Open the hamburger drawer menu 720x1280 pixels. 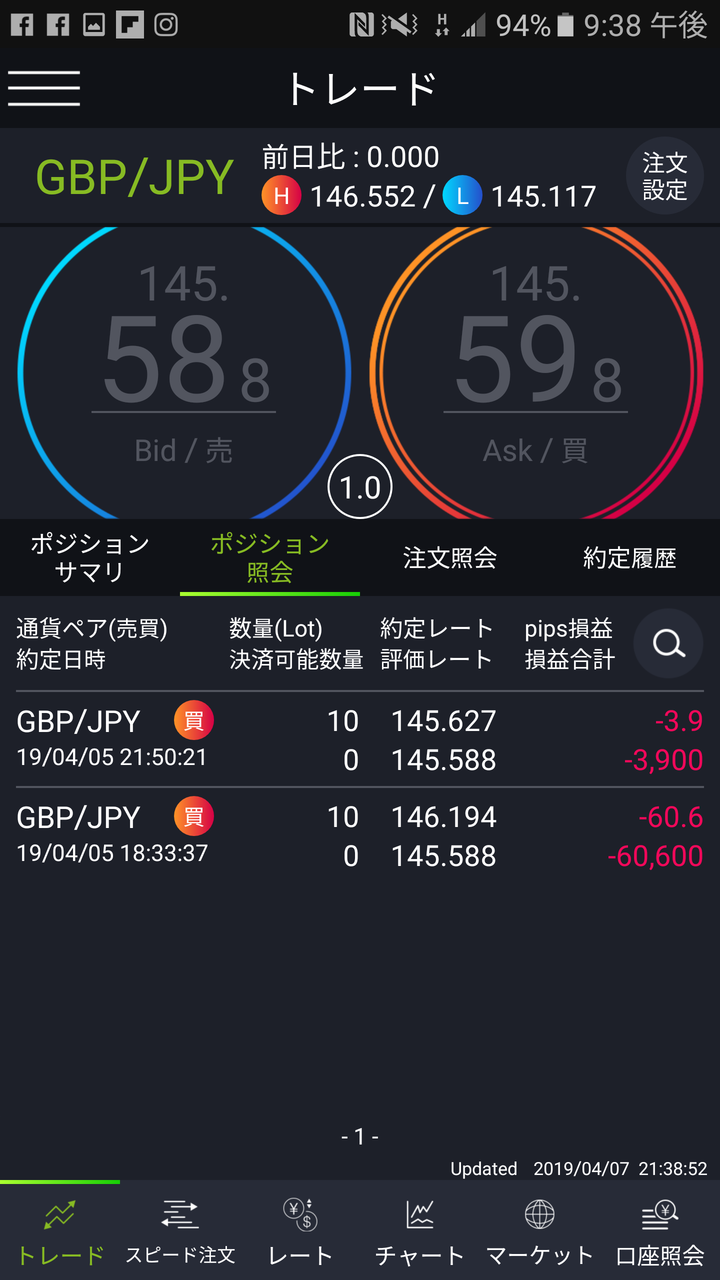click(x=44, y=88)
